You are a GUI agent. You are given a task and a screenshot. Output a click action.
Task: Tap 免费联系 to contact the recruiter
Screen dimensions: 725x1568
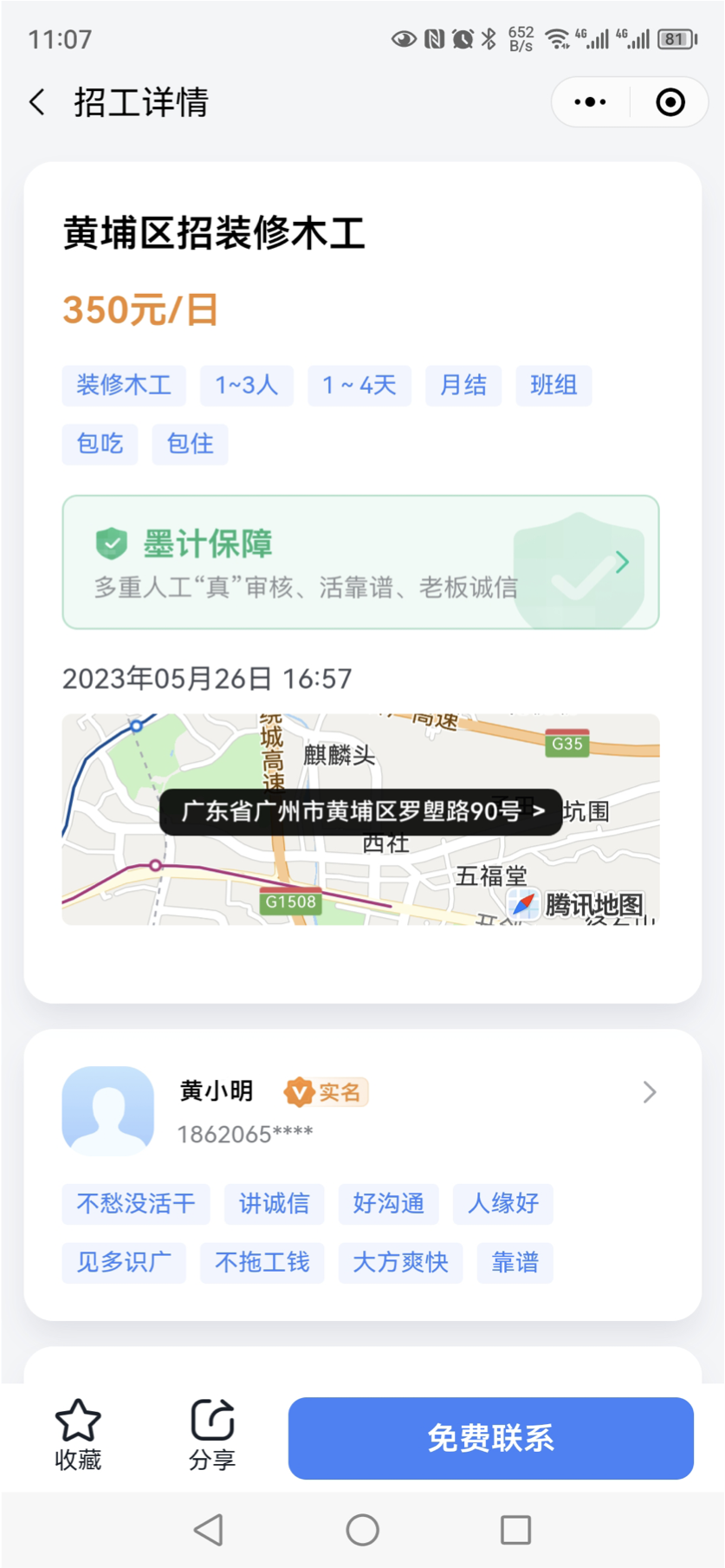point(491,1438)
